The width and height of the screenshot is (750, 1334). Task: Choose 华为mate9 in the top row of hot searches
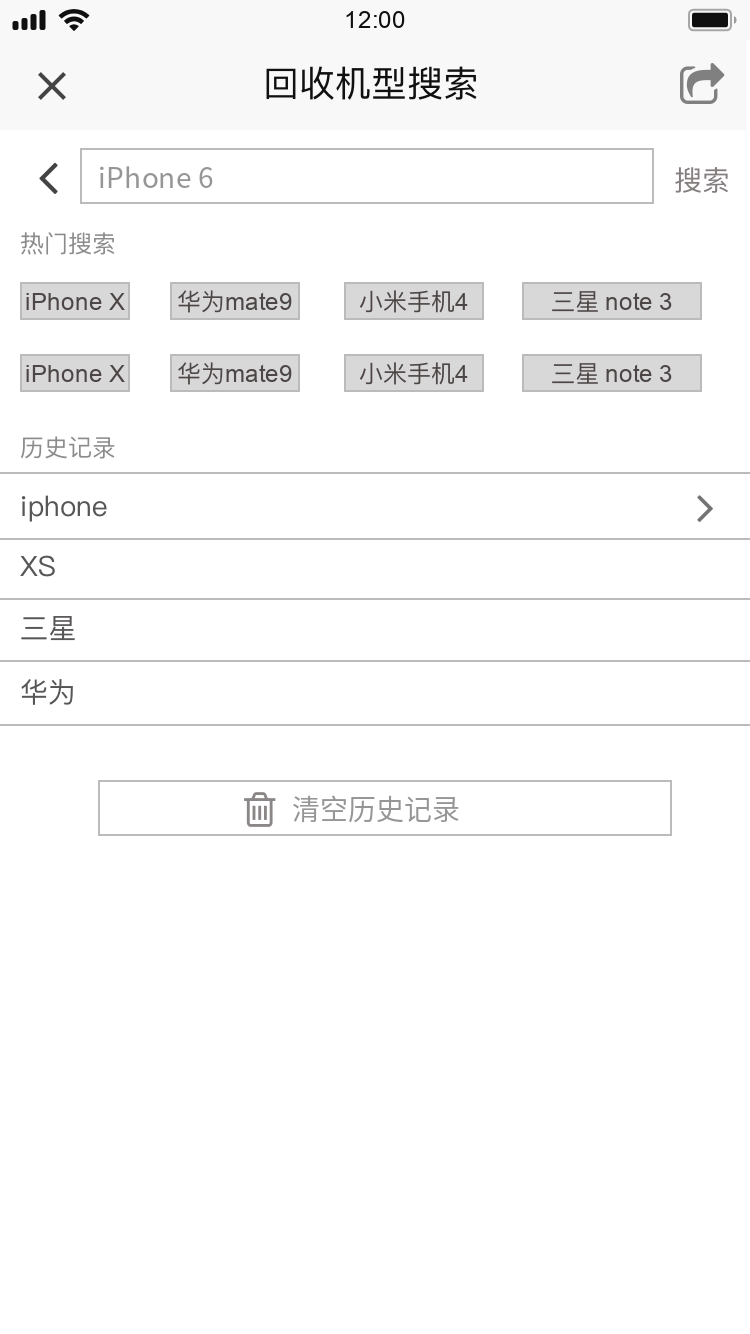point(235,301)
